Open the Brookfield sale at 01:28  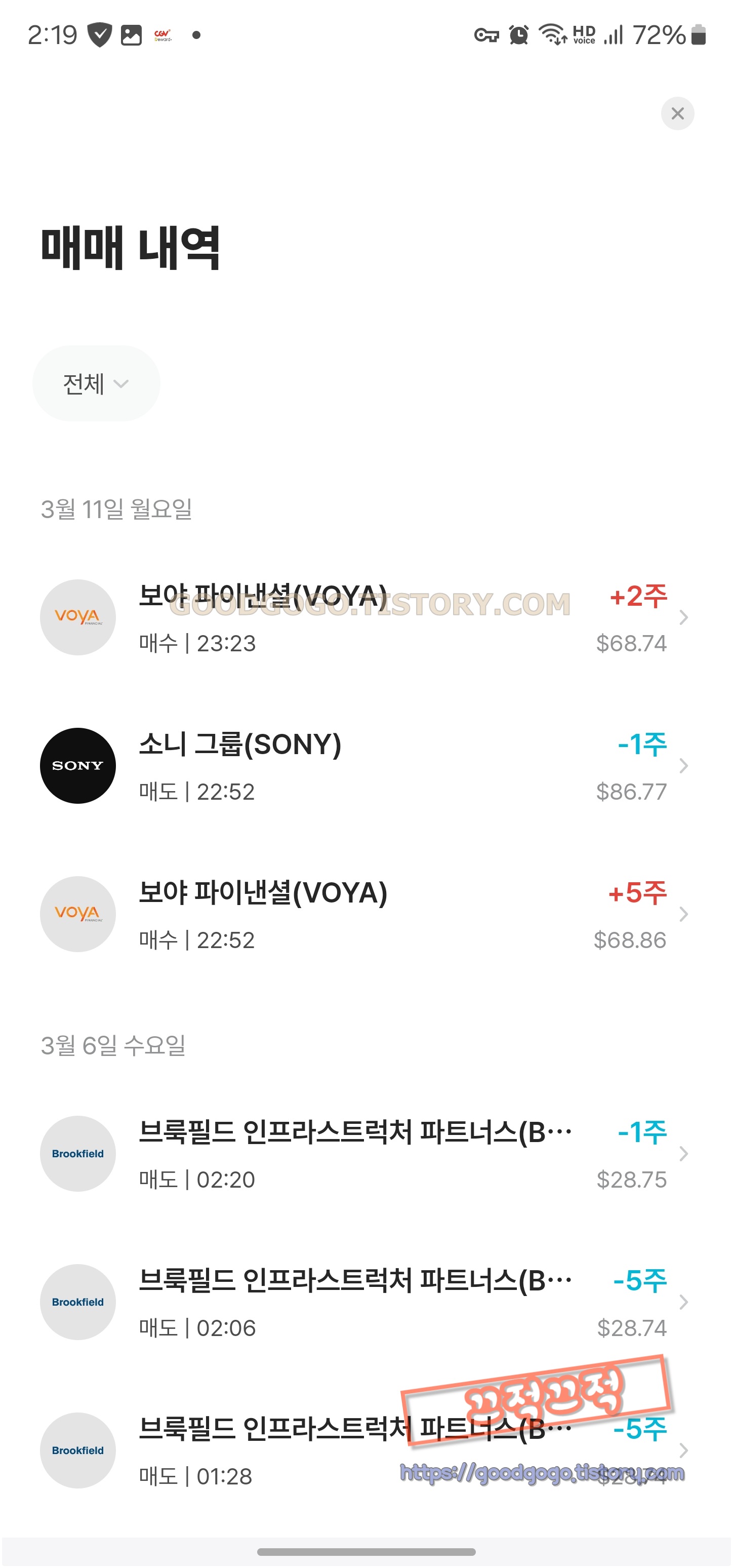[x=366, y=1451]
